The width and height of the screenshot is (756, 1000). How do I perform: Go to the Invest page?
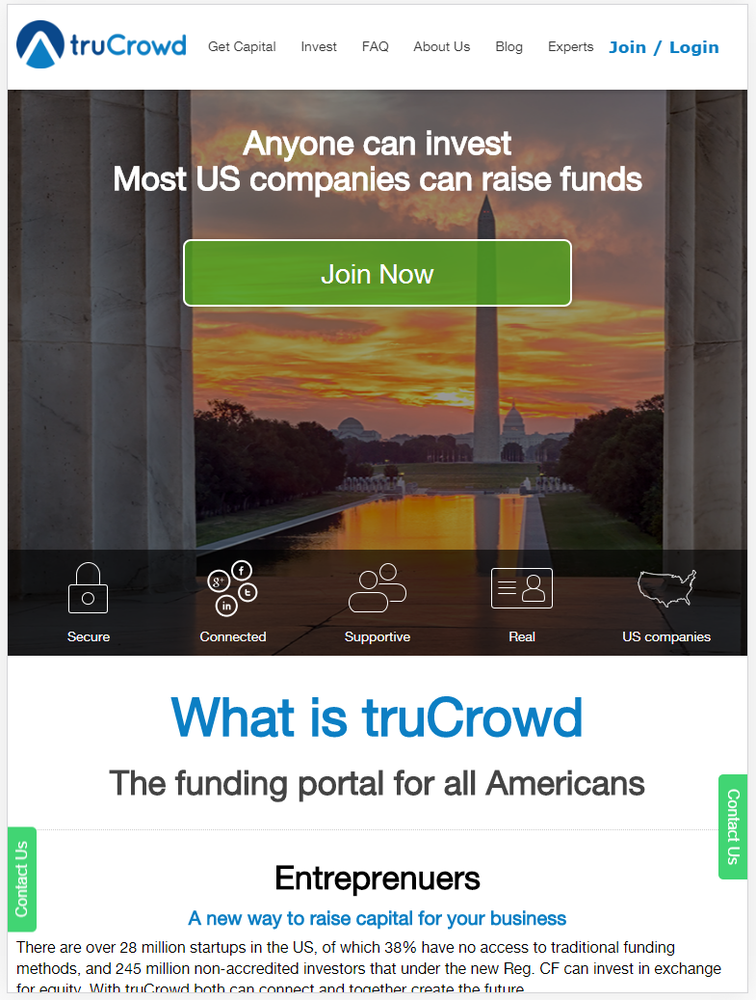(319, 47)
